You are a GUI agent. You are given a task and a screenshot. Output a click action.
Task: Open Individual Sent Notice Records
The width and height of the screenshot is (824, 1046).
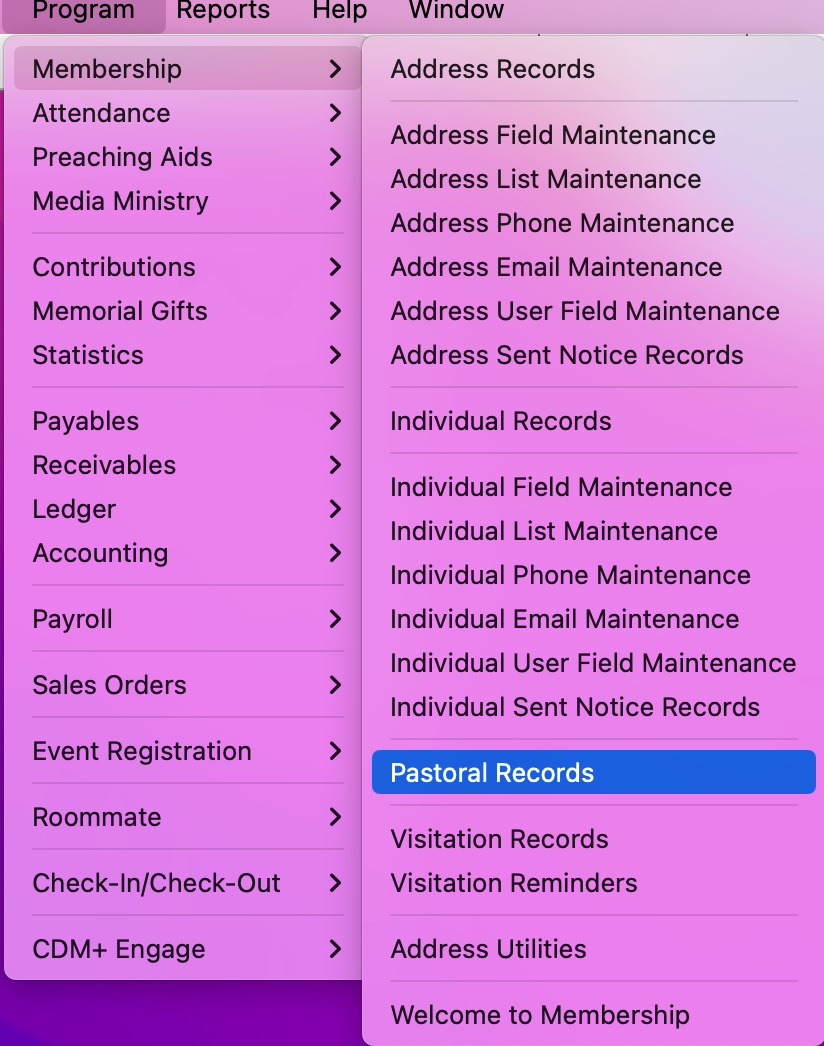(575, 707)
